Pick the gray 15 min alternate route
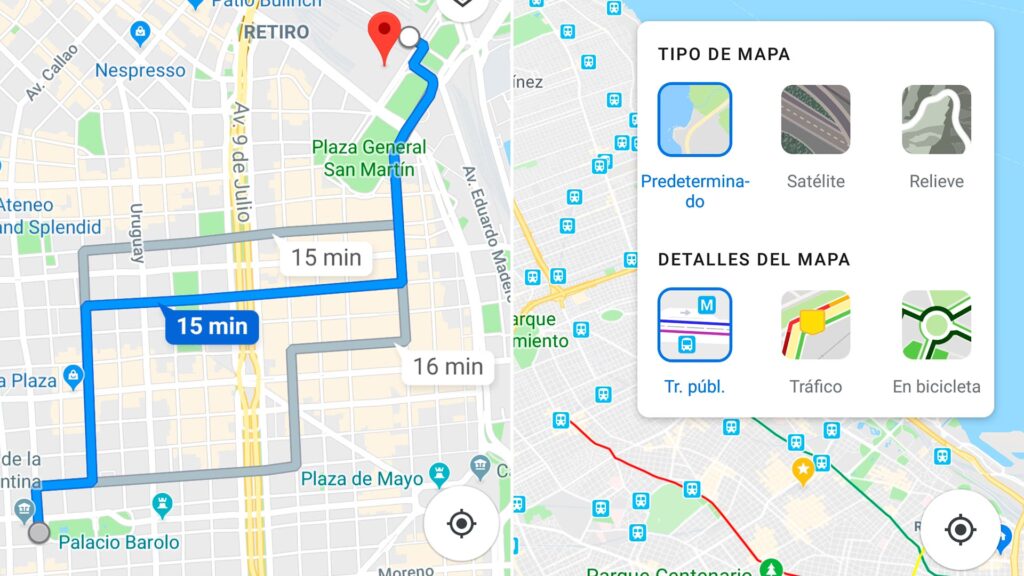Screen dimensions: 1024x576 [326, 259]
